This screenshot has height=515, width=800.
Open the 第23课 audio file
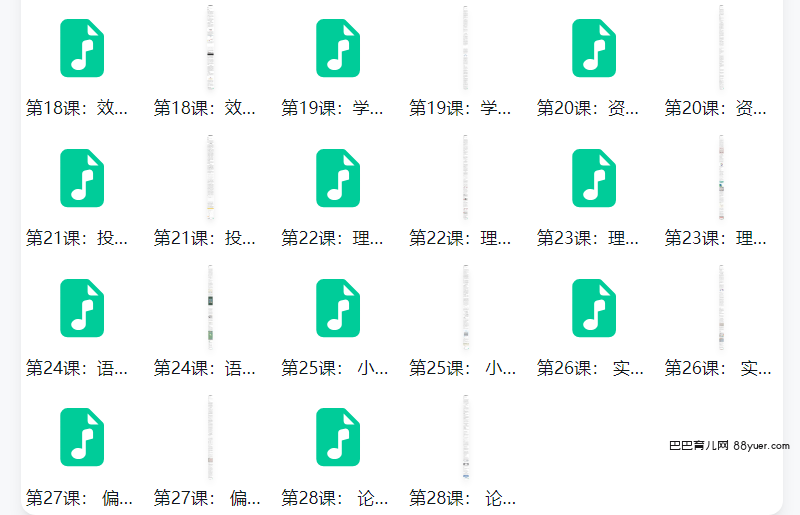coord(594,178)
